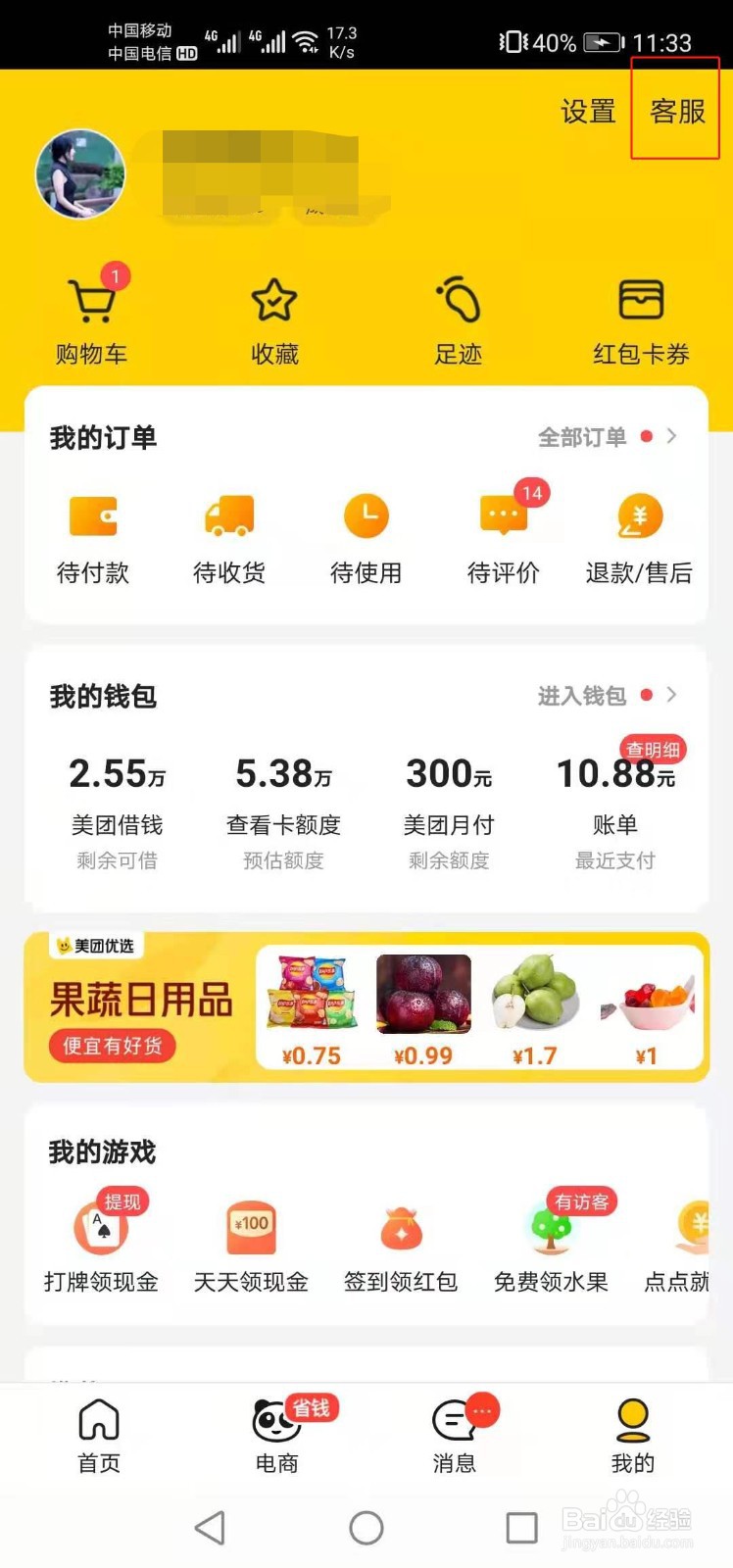
Task: Switch to the 消息 messages tab
Action: [x=456, y=1436]
